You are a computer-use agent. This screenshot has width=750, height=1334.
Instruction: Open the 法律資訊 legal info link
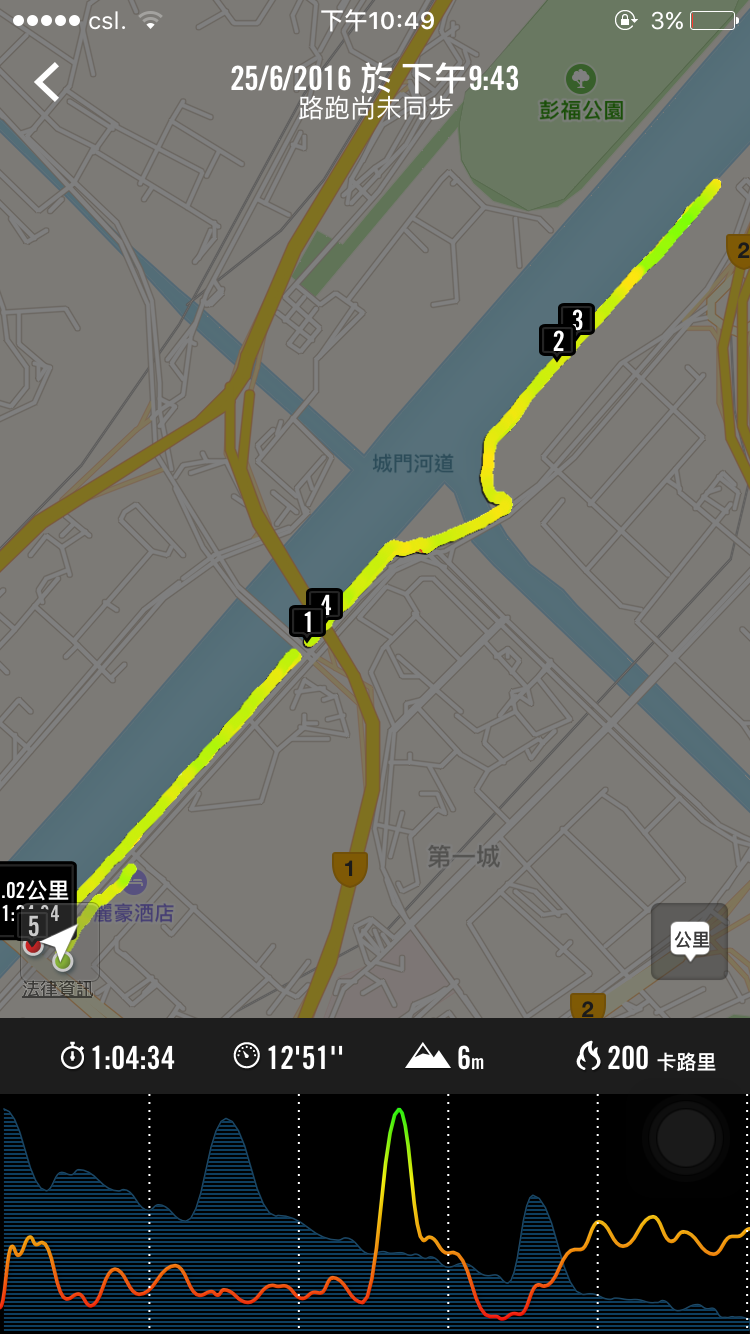57,989
